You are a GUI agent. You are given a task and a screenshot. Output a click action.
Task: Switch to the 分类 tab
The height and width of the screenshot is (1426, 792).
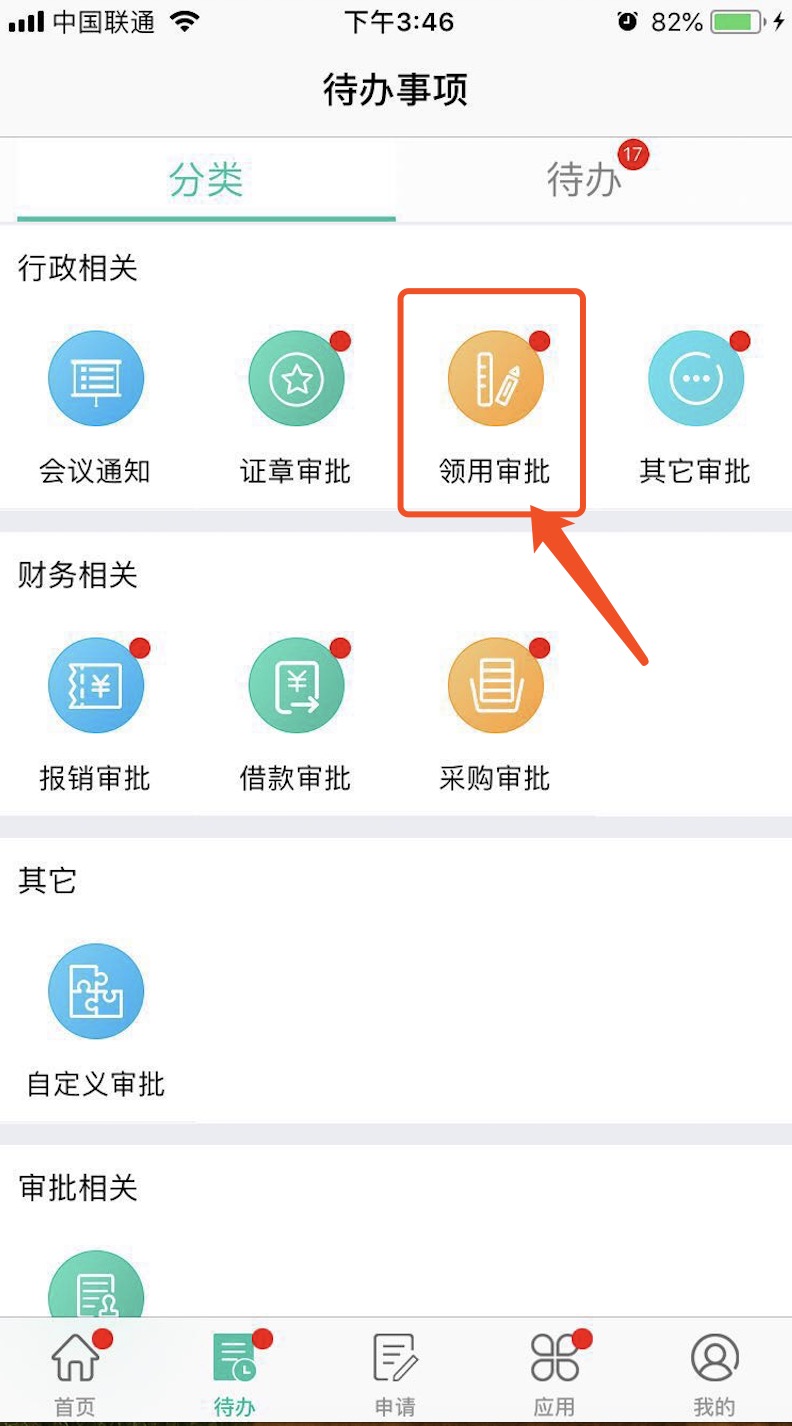tap(206, 181)
